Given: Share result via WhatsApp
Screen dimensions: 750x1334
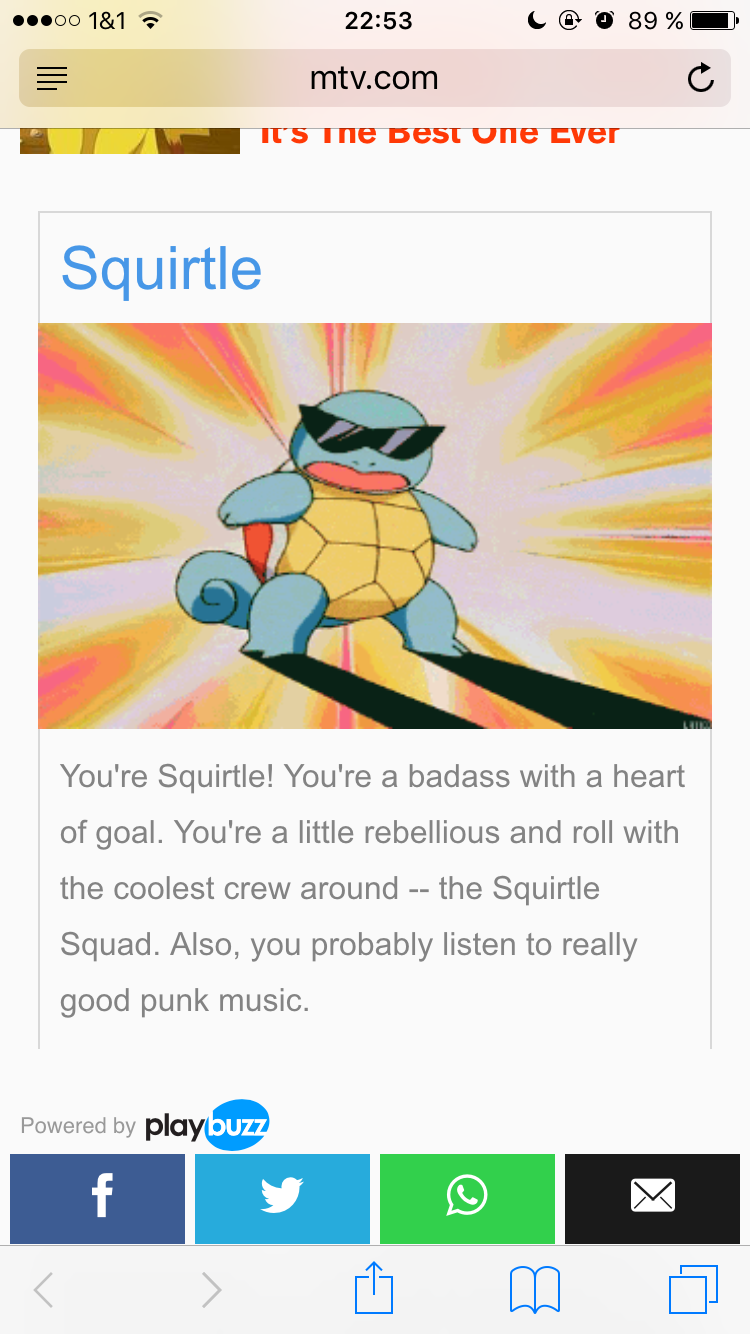Looking at the screenshot, I should pos(467,1197).
